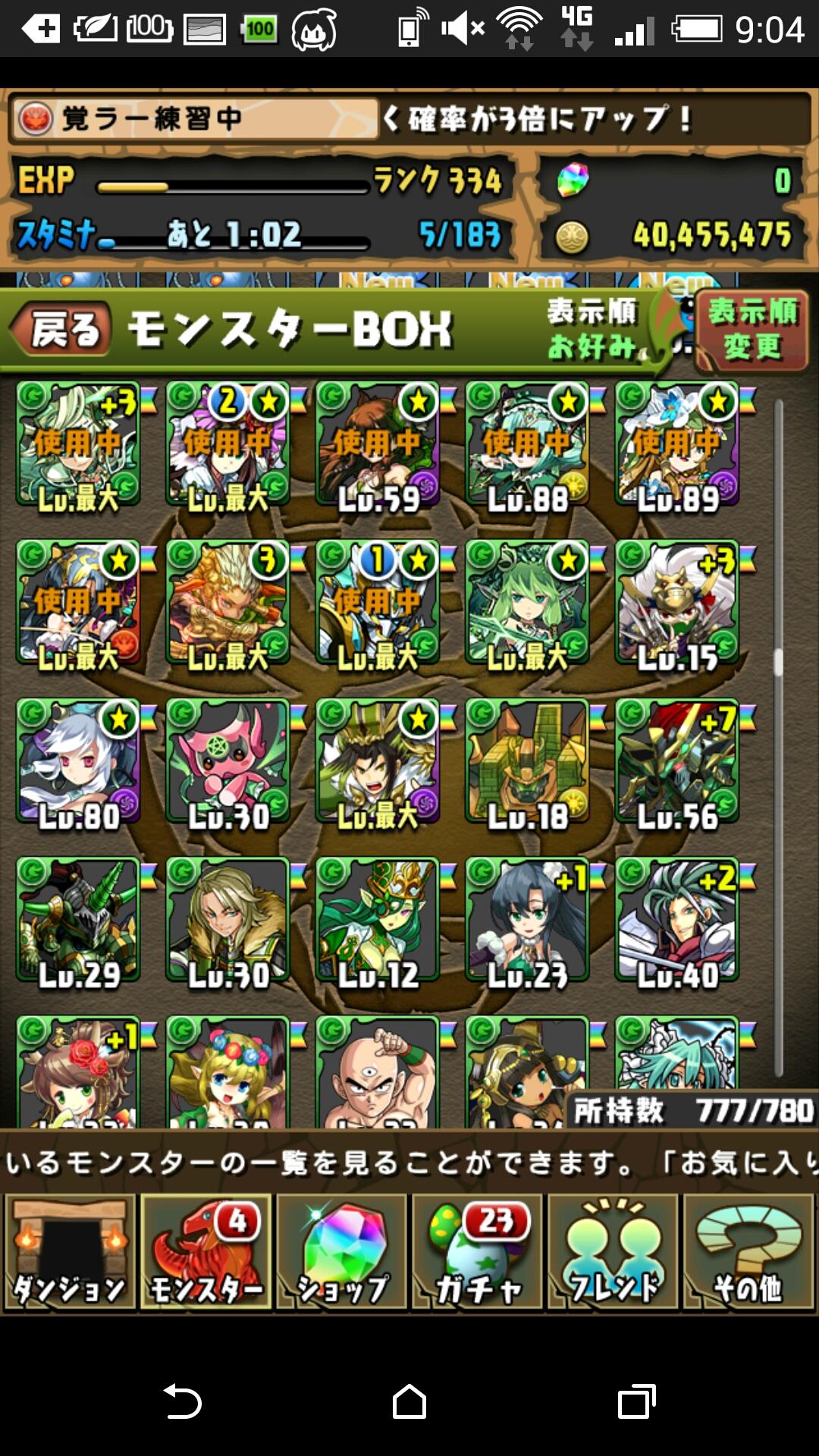Open the Lv.40 monster with +2

point(676,921)
